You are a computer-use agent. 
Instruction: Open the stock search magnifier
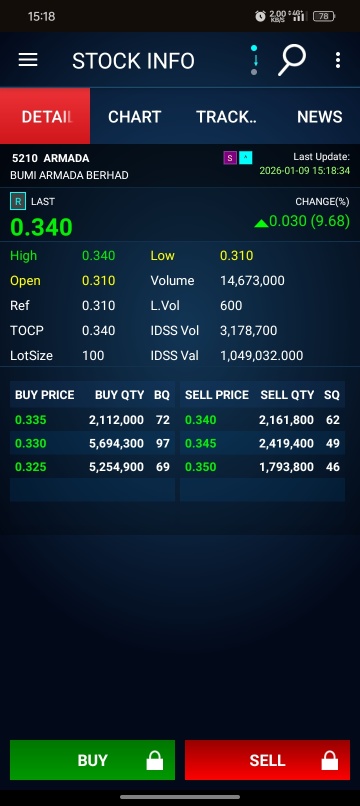point(292,60)
